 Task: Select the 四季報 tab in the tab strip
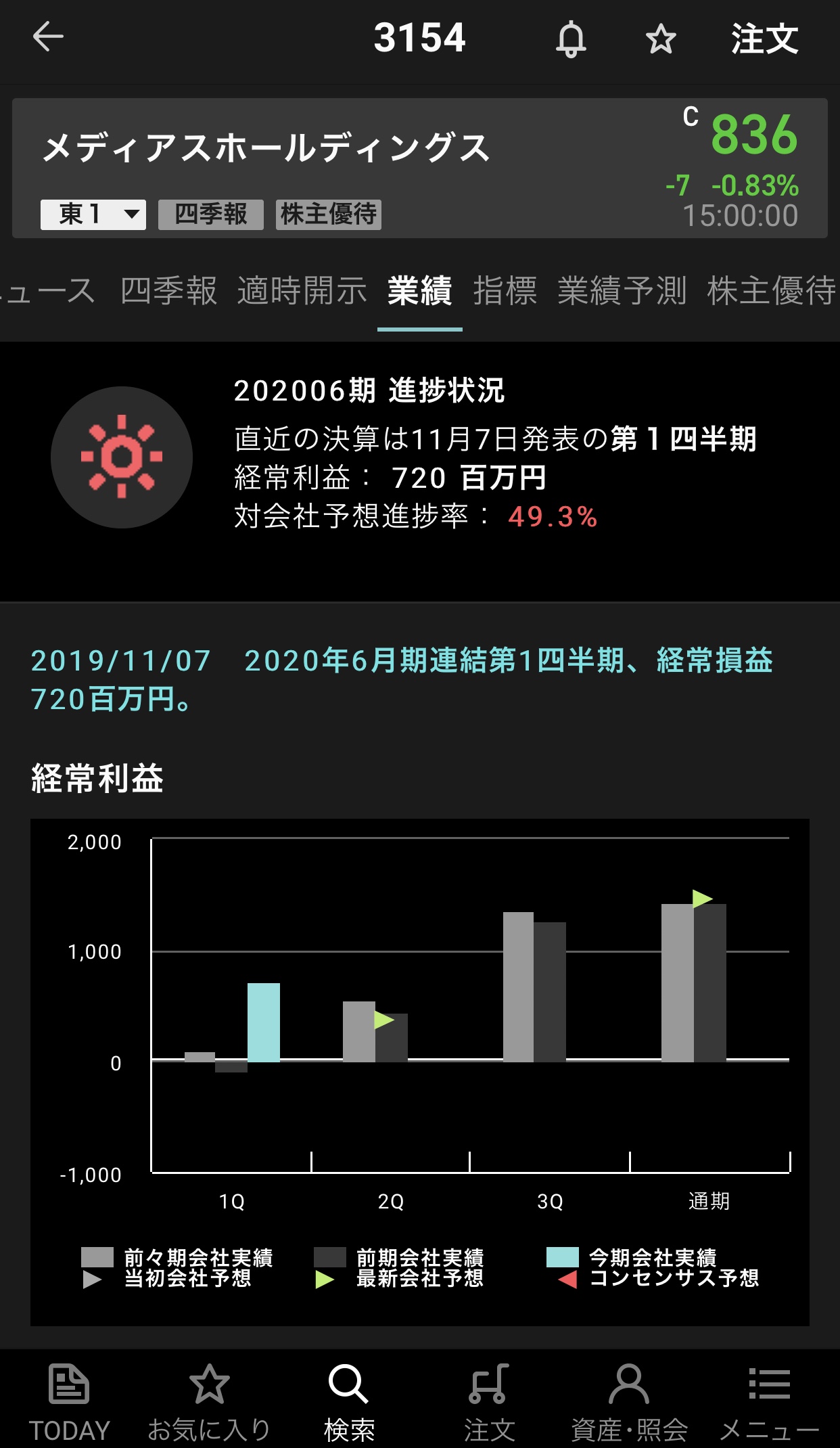[168, 291]
